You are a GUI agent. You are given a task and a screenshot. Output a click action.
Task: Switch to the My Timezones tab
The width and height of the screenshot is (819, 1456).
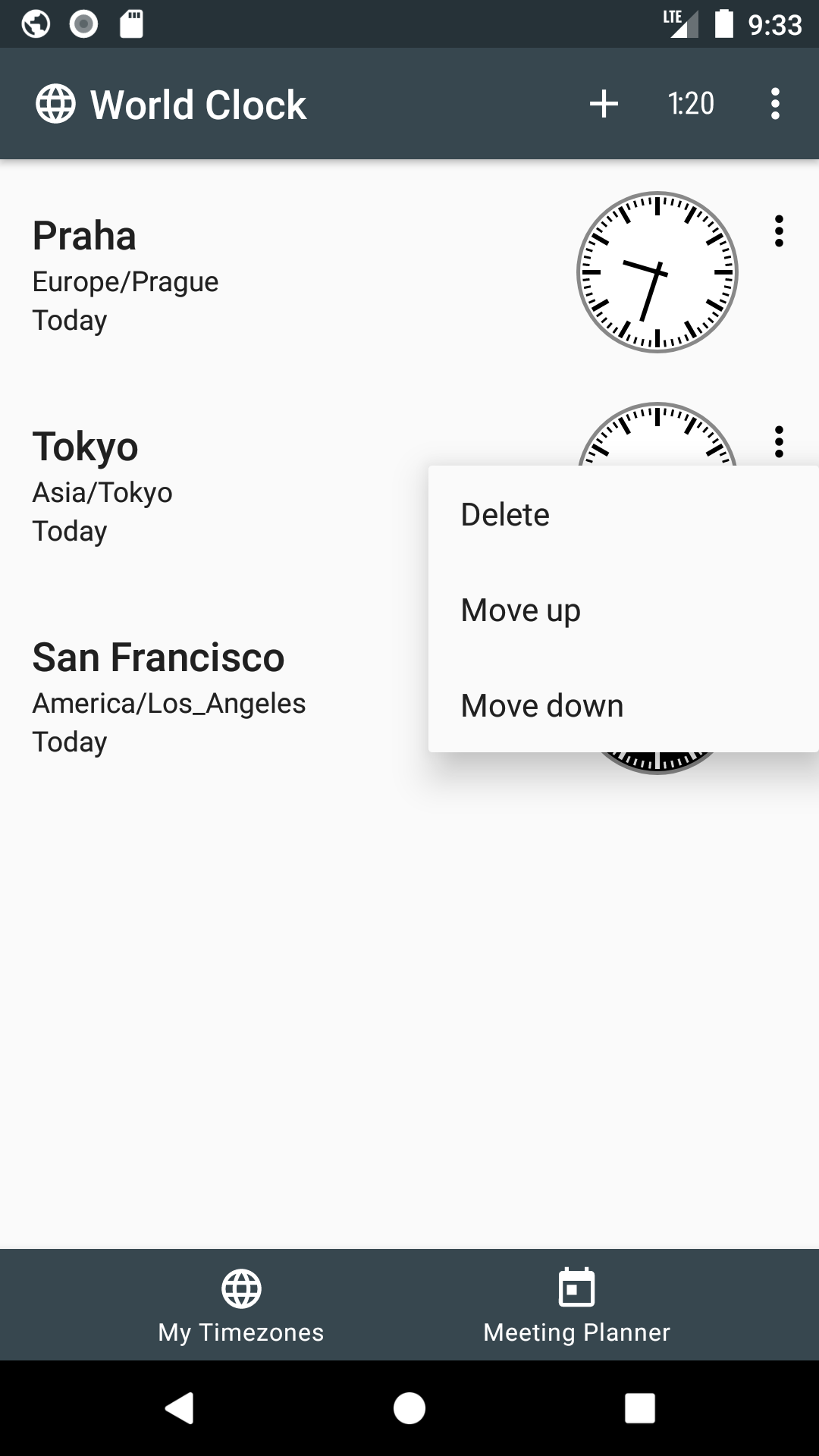click(241, 1304)
